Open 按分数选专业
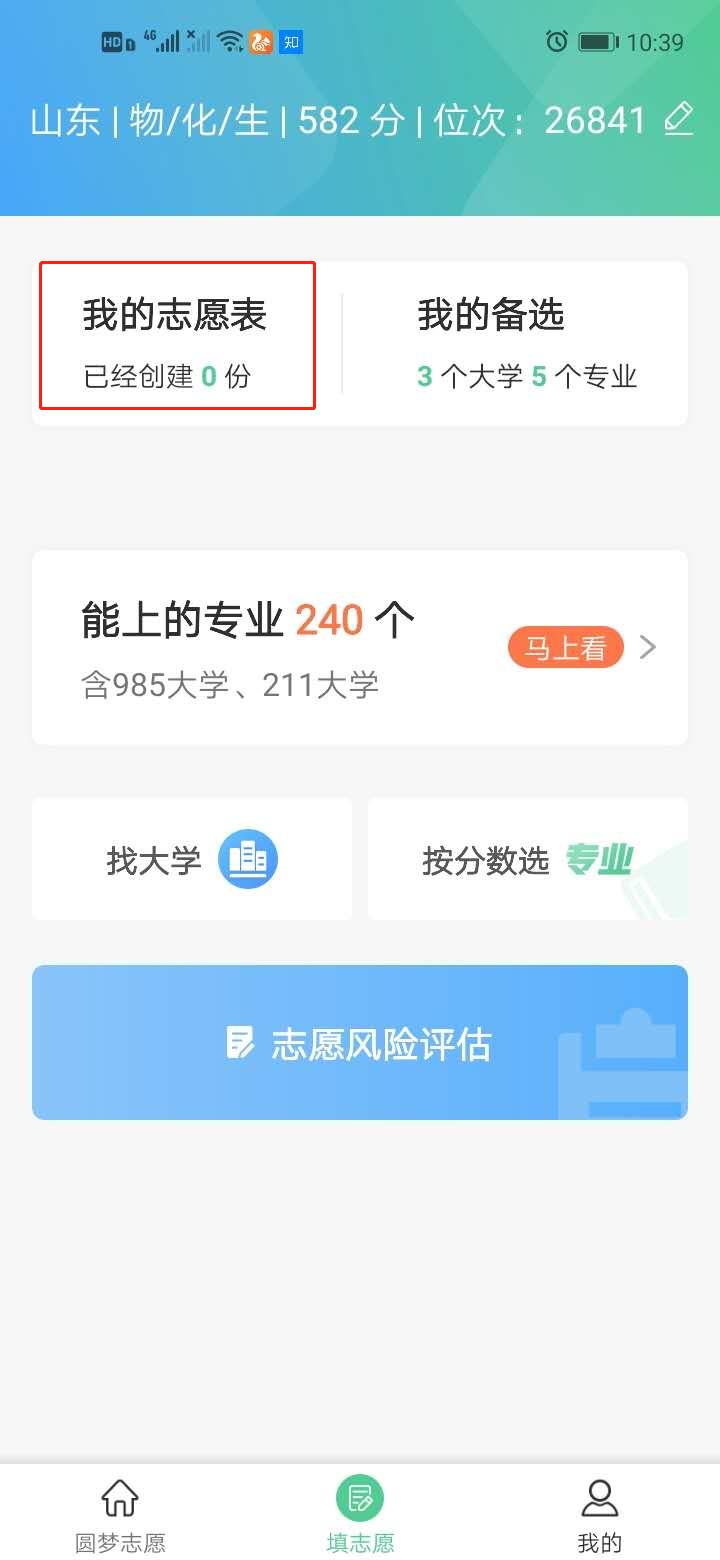This screenshot has width=720, height=1560. [528, 859]
